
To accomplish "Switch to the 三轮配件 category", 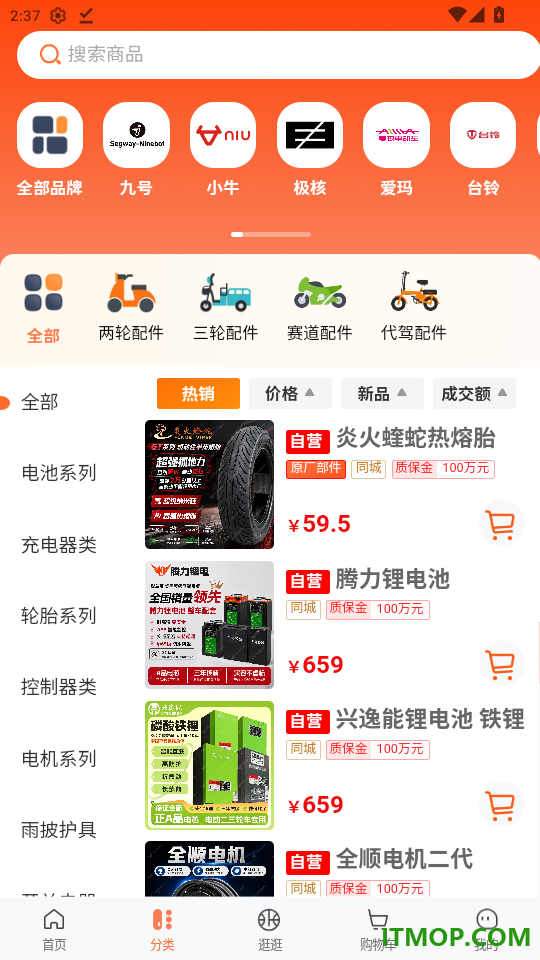I will pos(225,307).
